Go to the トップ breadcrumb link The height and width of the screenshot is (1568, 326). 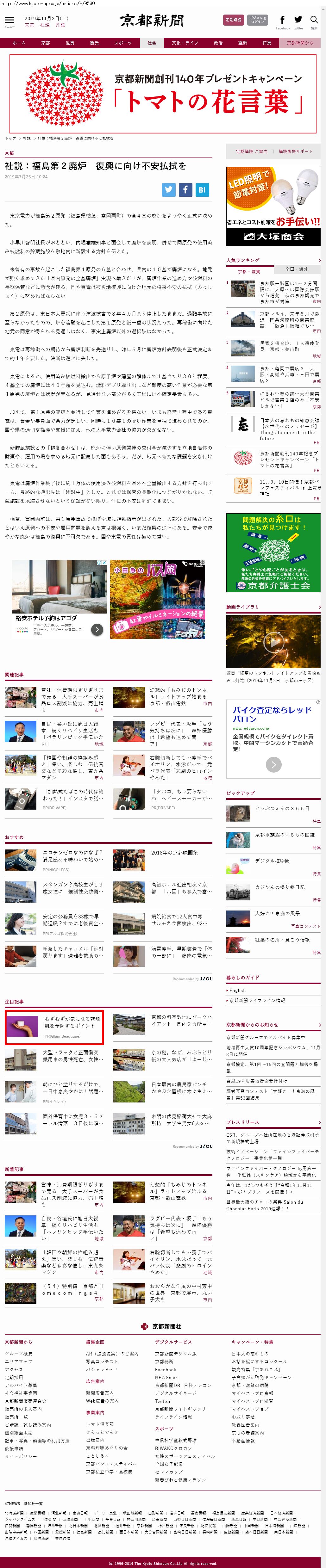point(10,138)
